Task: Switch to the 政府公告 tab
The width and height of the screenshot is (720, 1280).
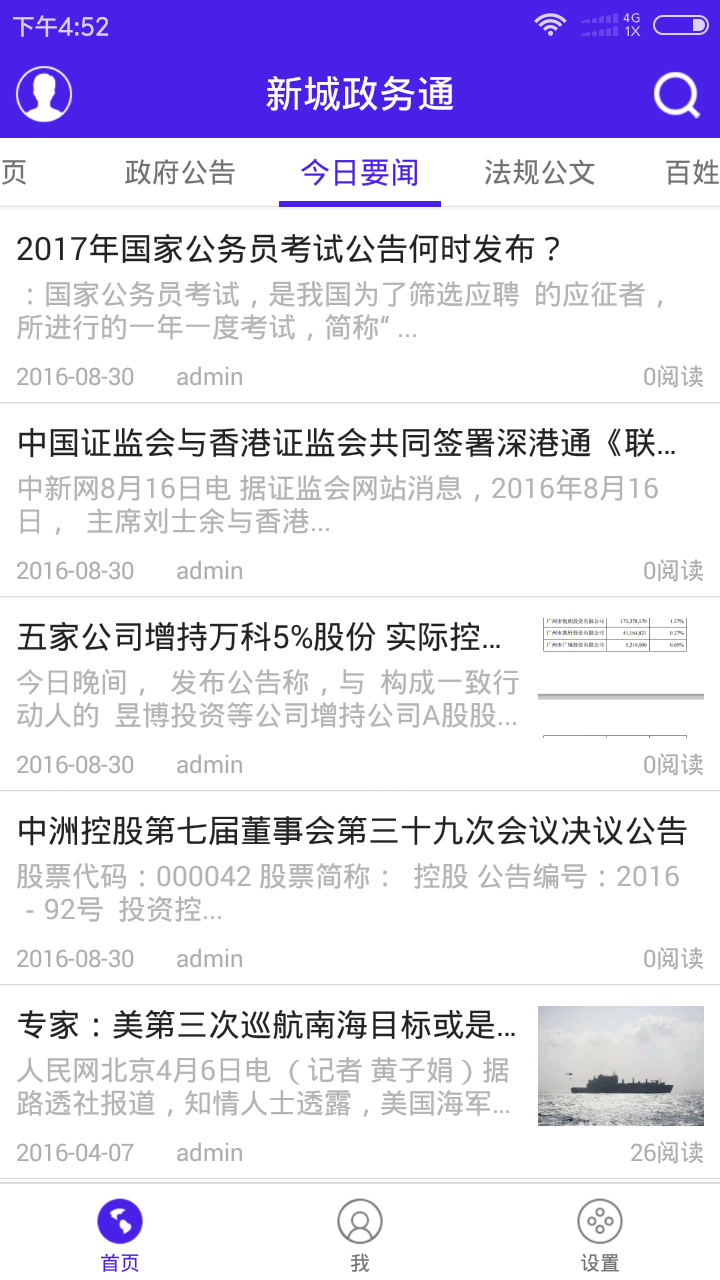Action: coord(180,173)
